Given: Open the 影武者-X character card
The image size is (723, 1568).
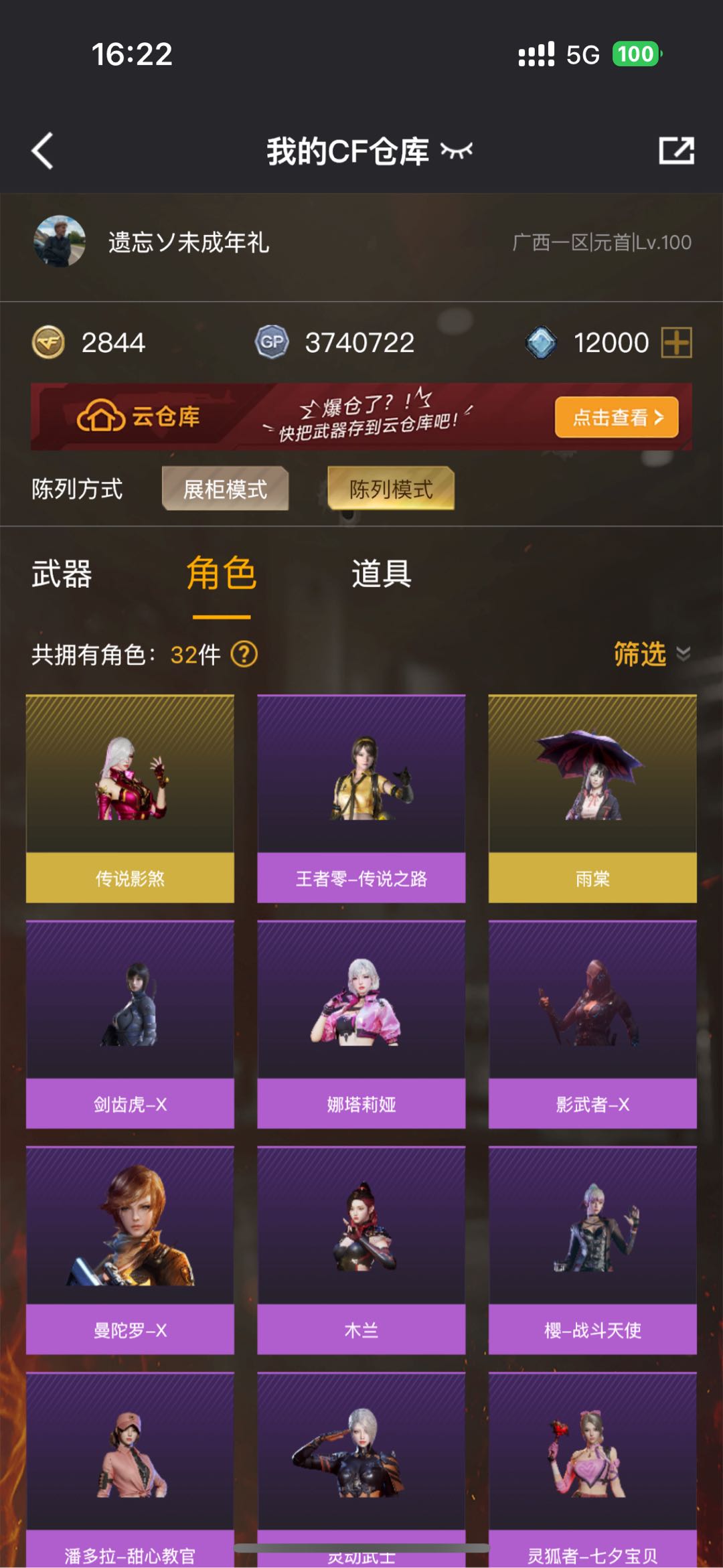Looking at the screenshot, I should point(592,1024).
